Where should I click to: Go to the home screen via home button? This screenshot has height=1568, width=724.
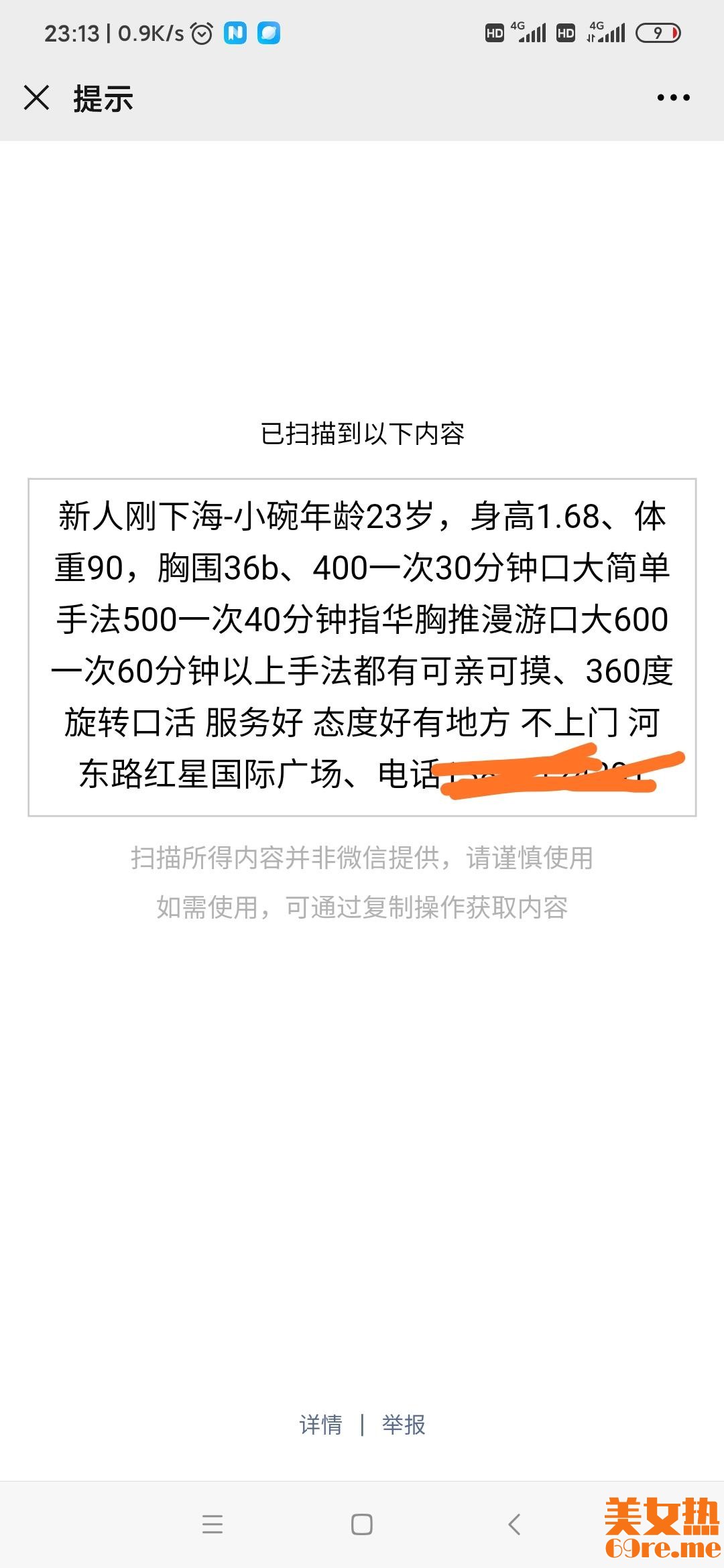(x=362, y=1524)
